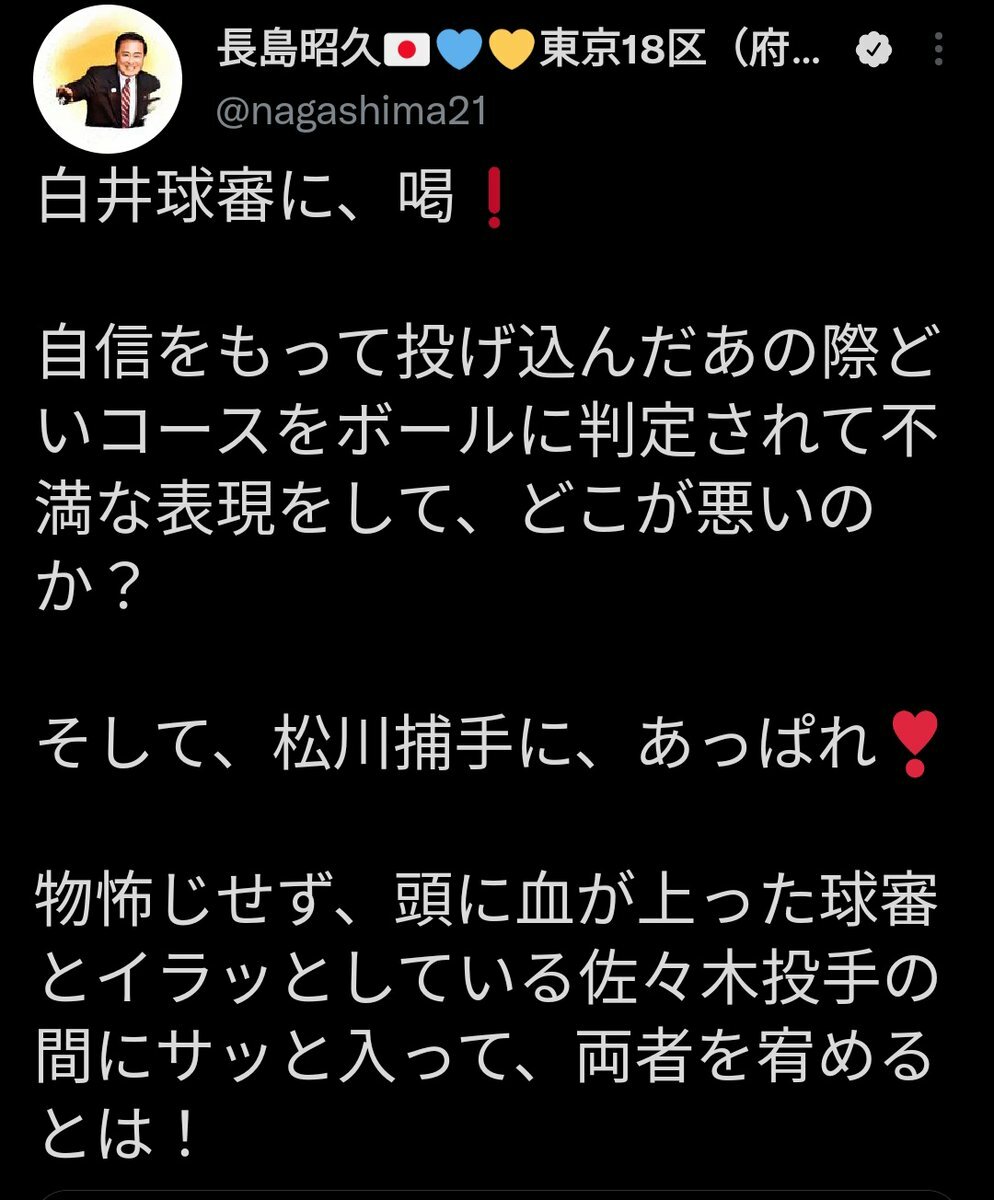Open the @nagashima21 profile handle
The image size is (994, 1200).
pos(351,112)
